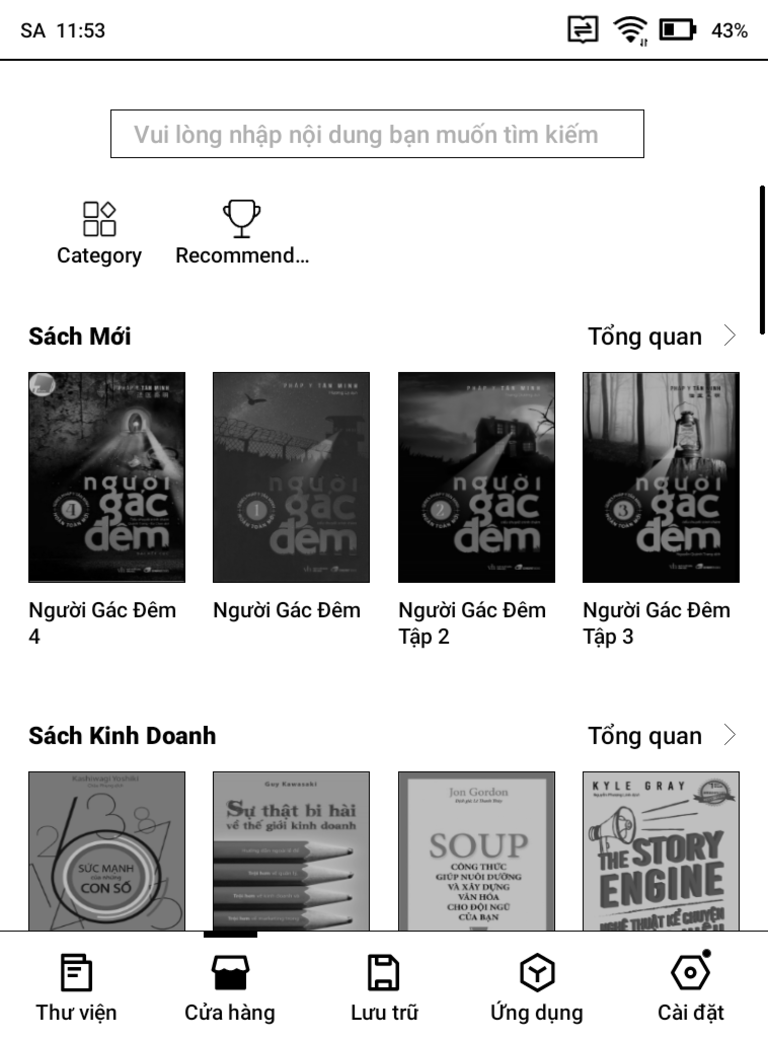Tap the search input field
Viewport: 768px width, 1038px height.
tap(378, 134)
